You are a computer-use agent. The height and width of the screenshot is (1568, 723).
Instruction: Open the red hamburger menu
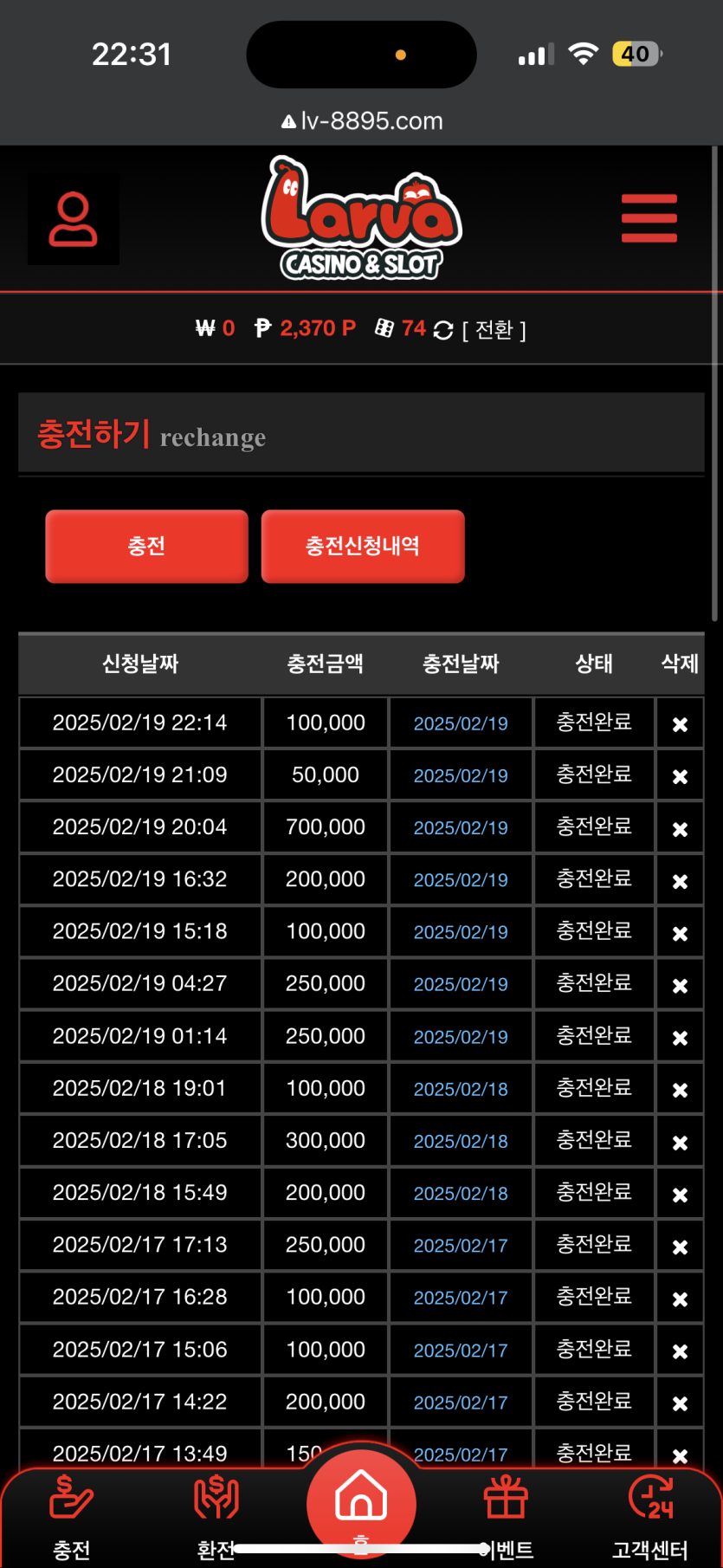[x=649, y=218]
